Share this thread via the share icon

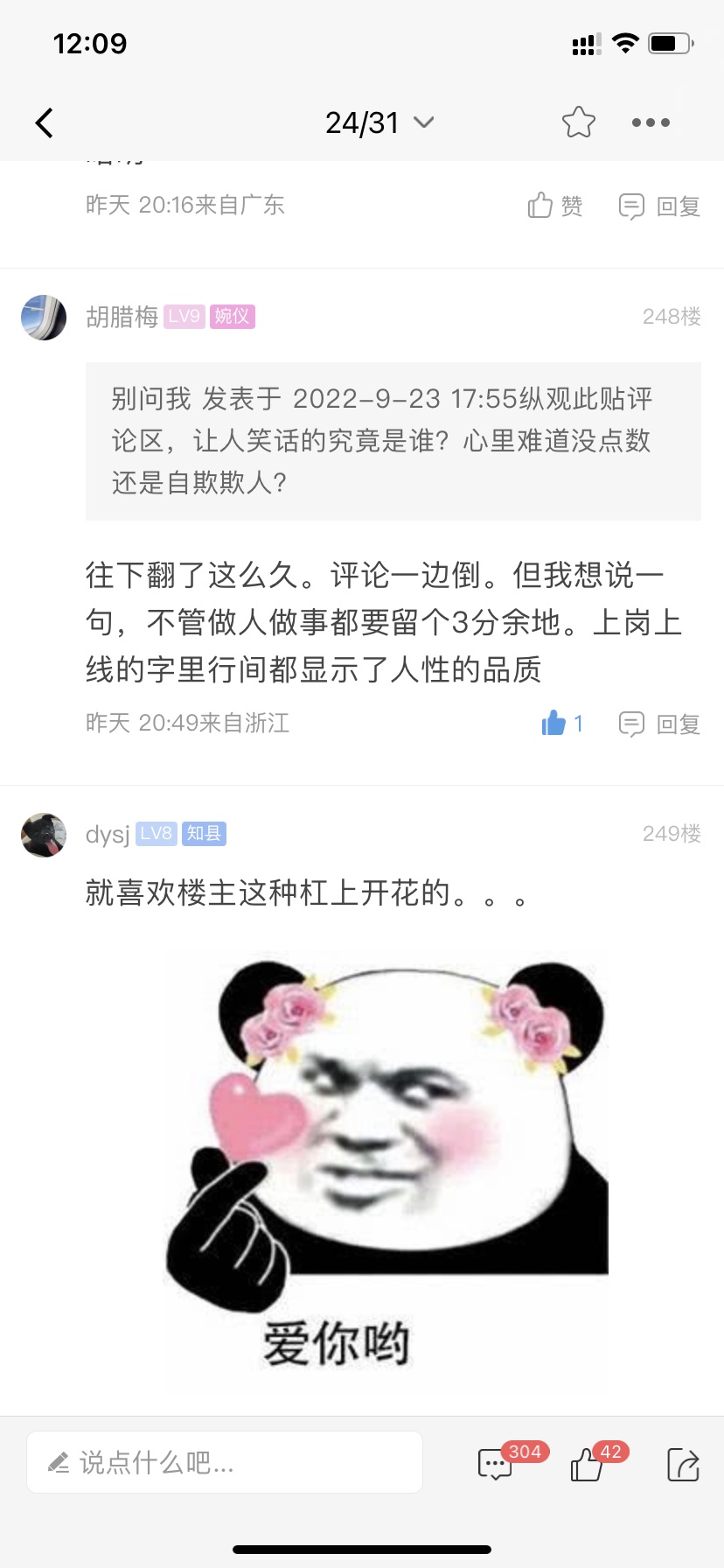click(682, 1464)
